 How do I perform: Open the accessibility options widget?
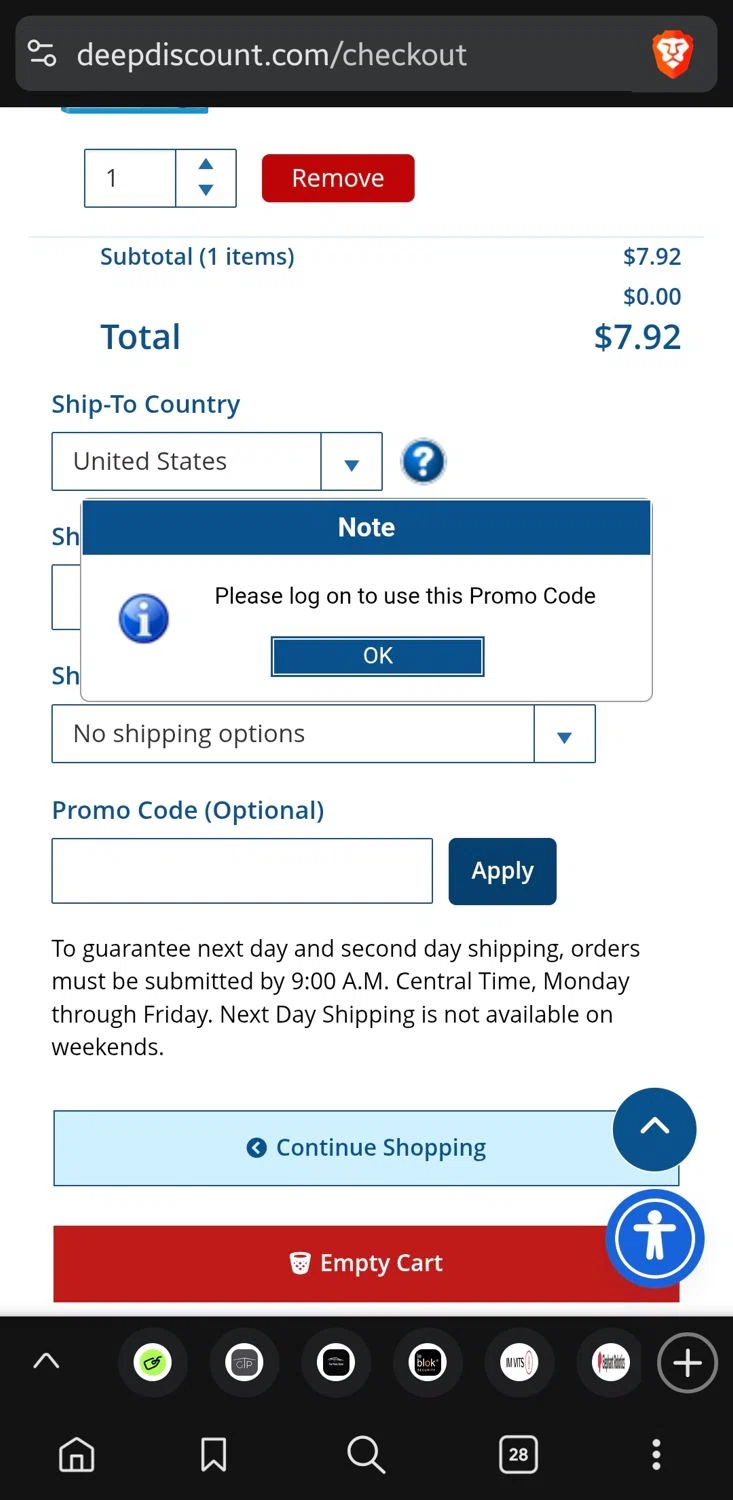point(655,1238)
